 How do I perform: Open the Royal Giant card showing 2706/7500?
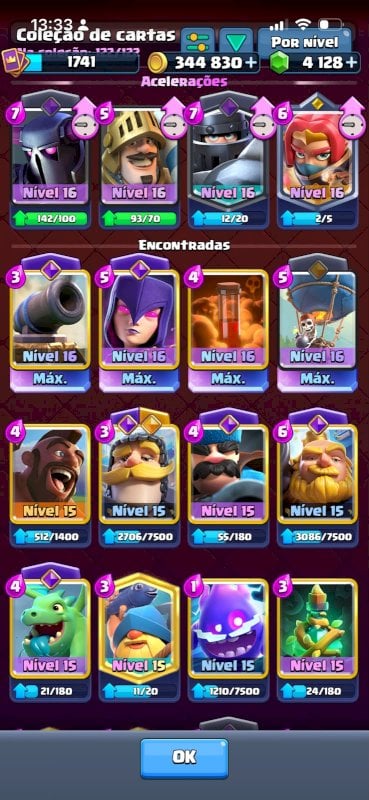coord(139,485)
